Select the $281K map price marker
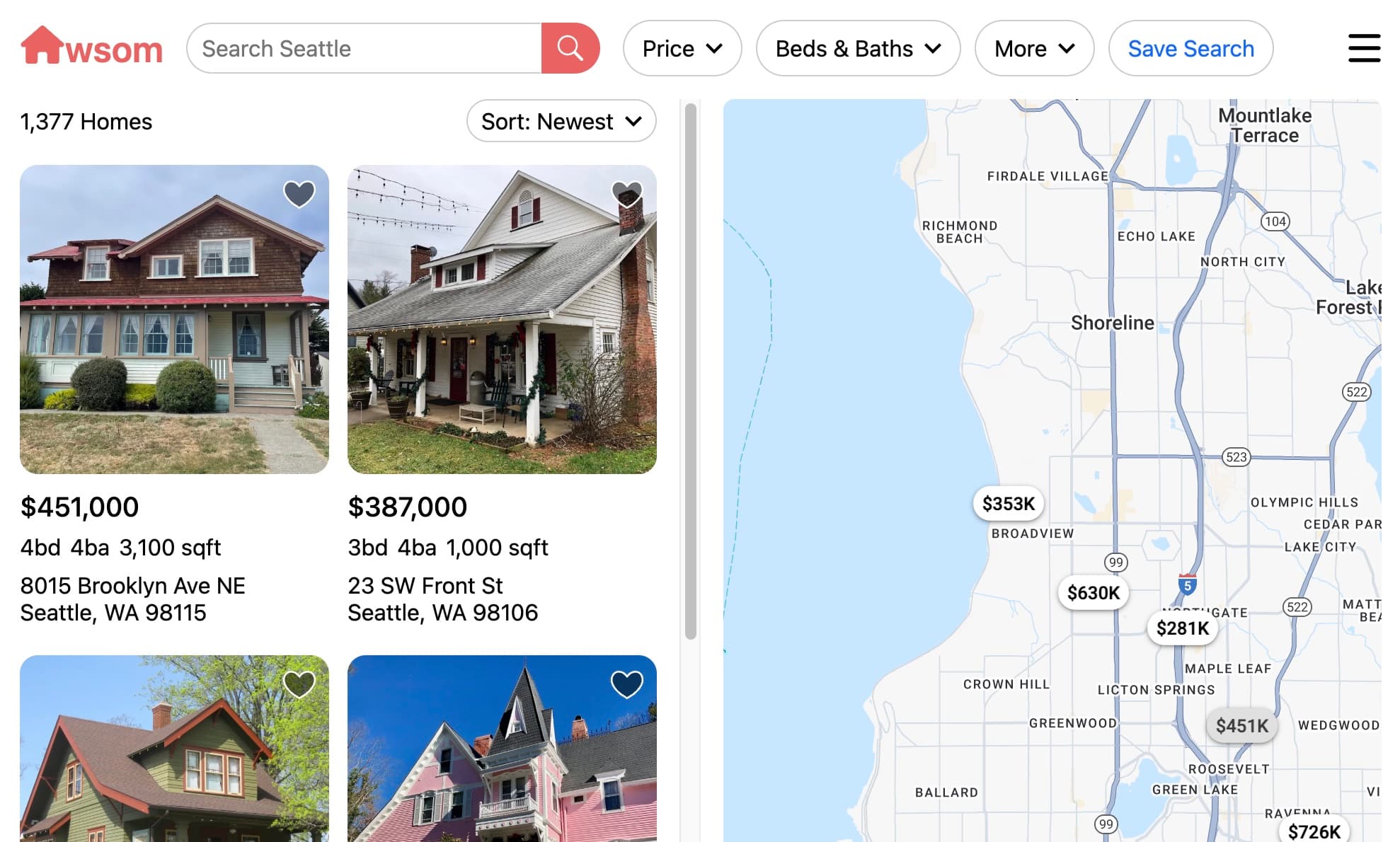 click(x=1182, y=628)
